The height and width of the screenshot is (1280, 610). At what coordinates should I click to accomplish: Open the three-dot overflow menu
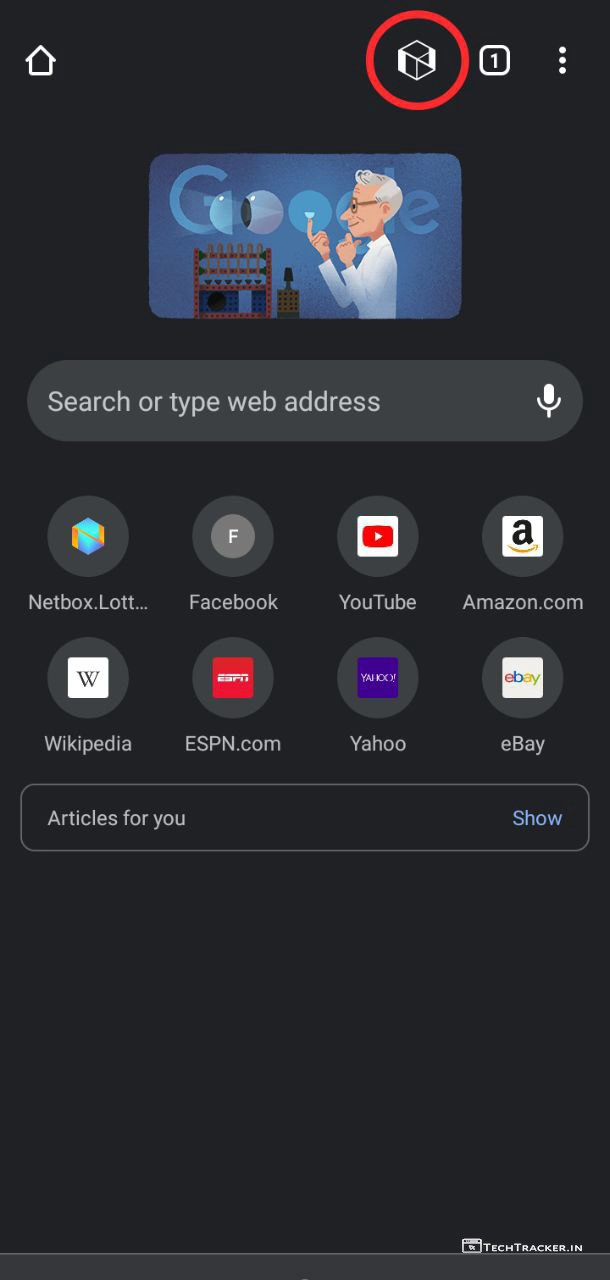click(x=562, y=61)
